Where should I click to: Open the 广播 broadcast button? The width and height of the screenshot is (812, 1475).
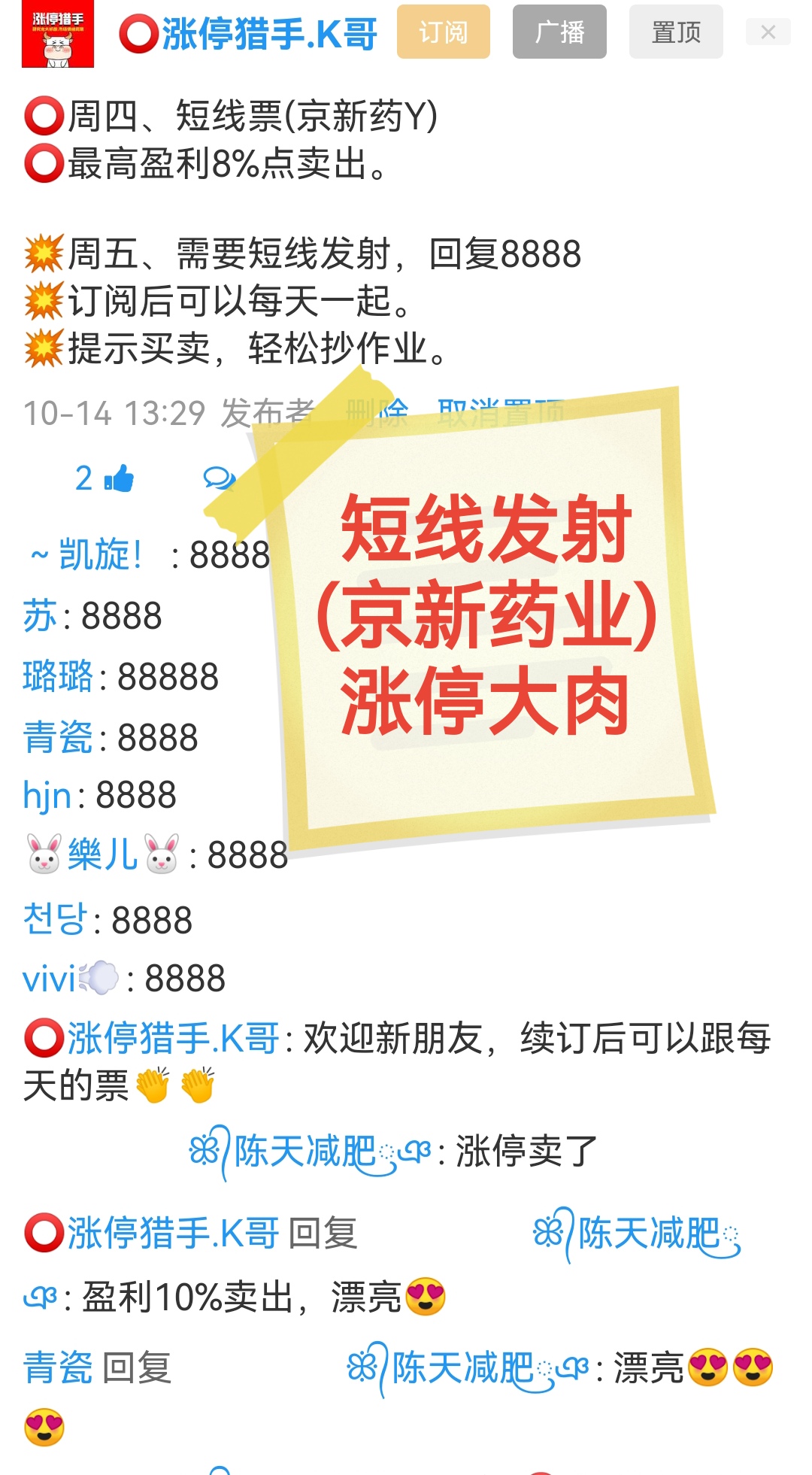(559, 32)
